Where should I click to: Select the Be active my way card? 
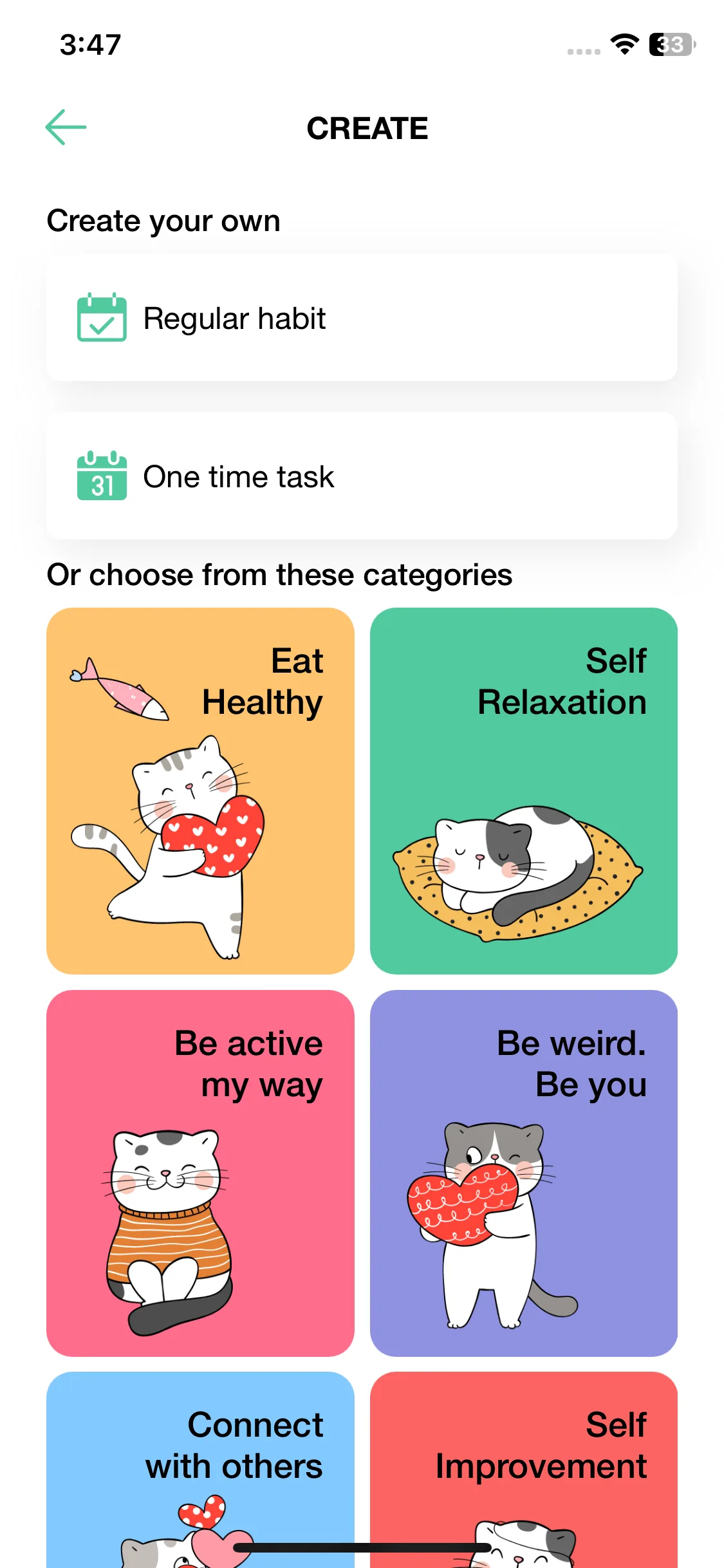[x=200, y=1173]
